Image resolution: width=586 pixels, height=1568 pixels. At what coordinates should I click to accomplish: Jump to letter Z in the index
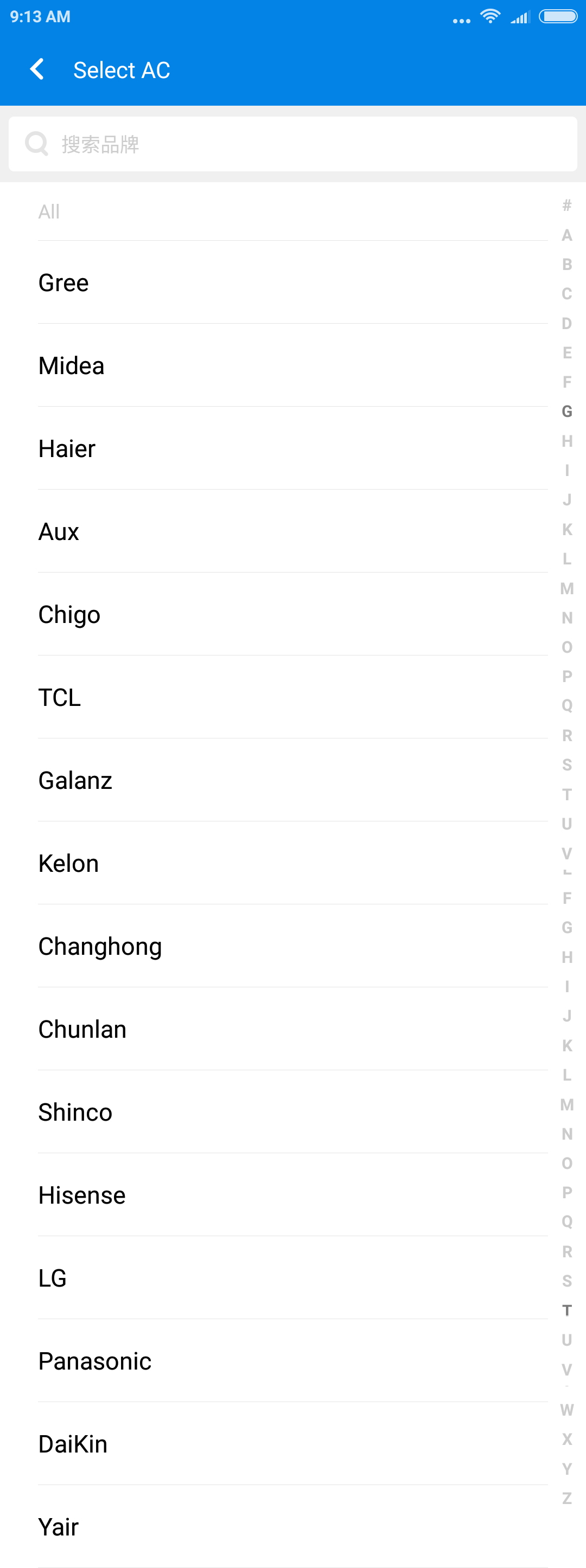click(x=566, y=1498)
